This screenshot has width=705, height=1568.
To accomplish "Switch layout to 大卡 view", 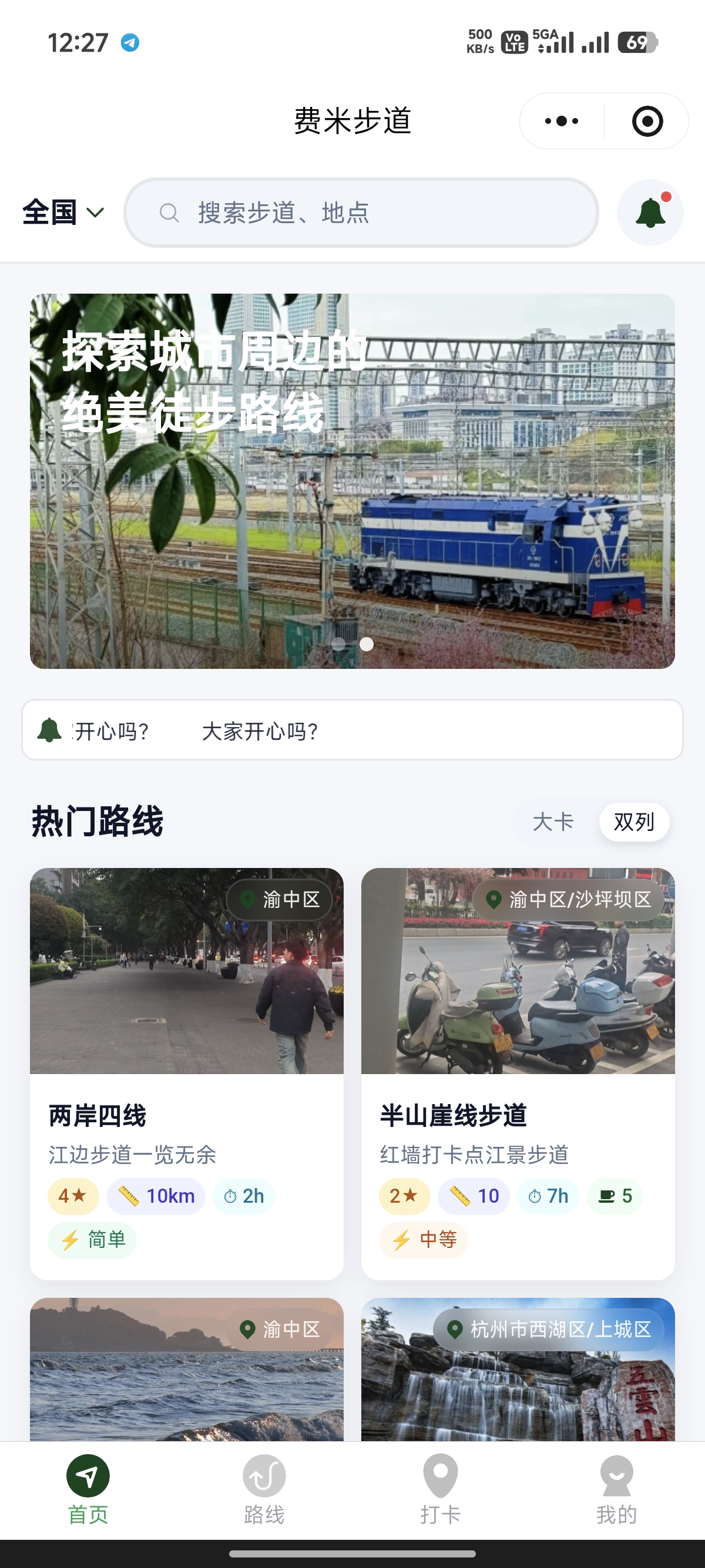I will pyautogui.click(x=553, y=821).
